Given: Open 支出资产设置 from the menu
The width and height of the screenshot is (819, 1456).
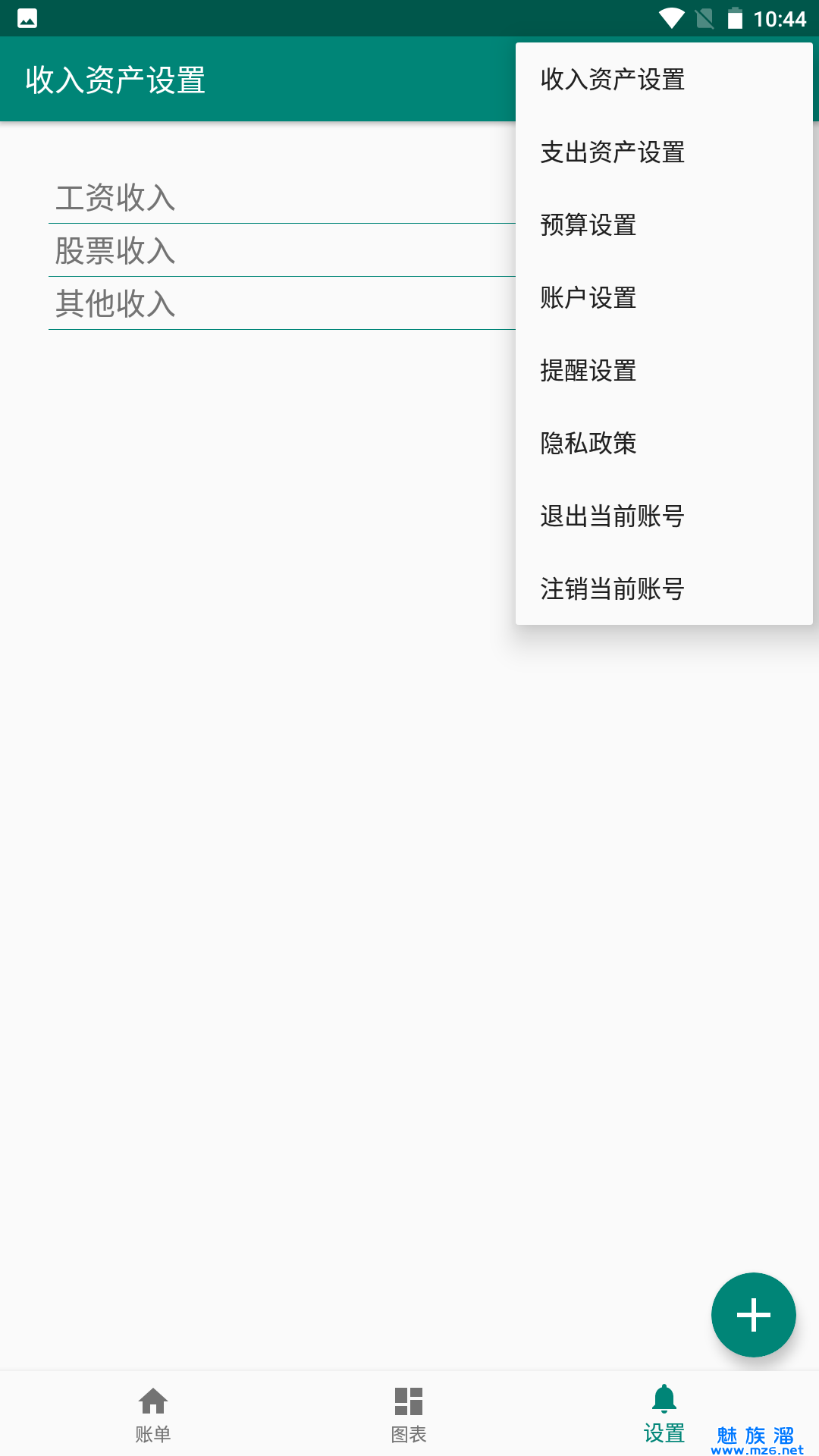Looking at the screenshot, I should tap(613, 152).
